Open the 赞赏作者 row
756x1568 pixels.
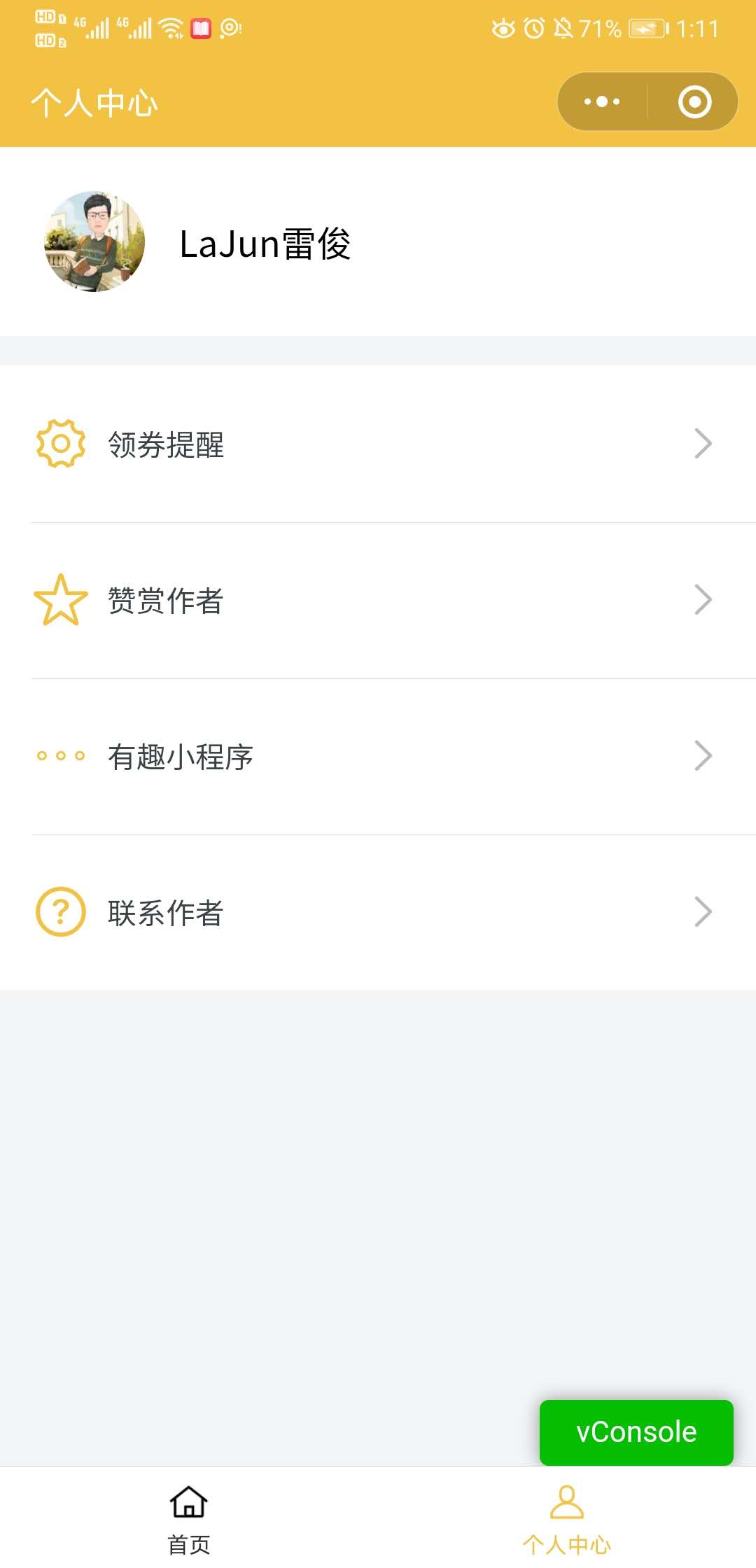click(378, 601)
